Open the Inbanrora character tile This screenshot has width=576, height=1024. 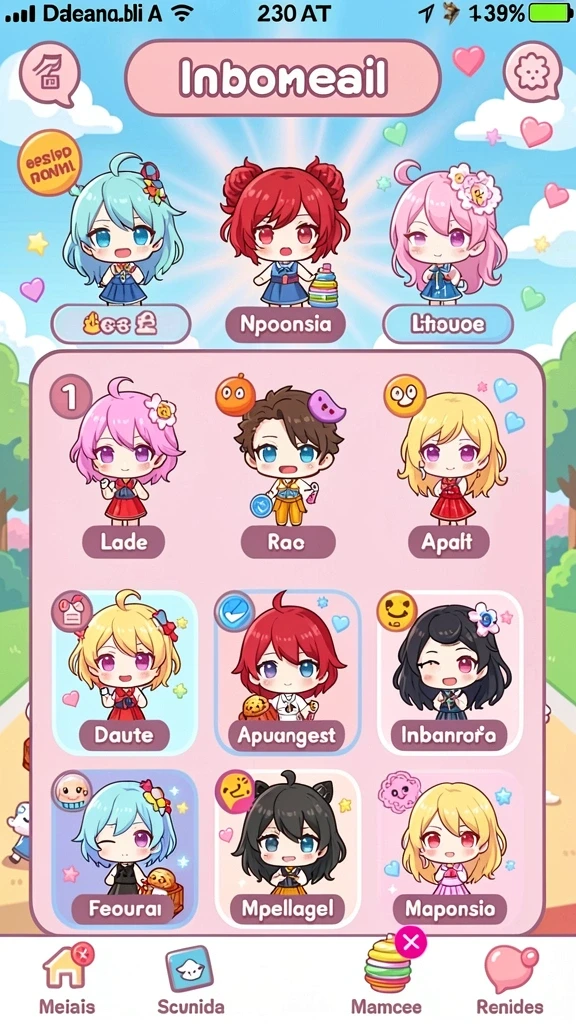click(449, 673)
